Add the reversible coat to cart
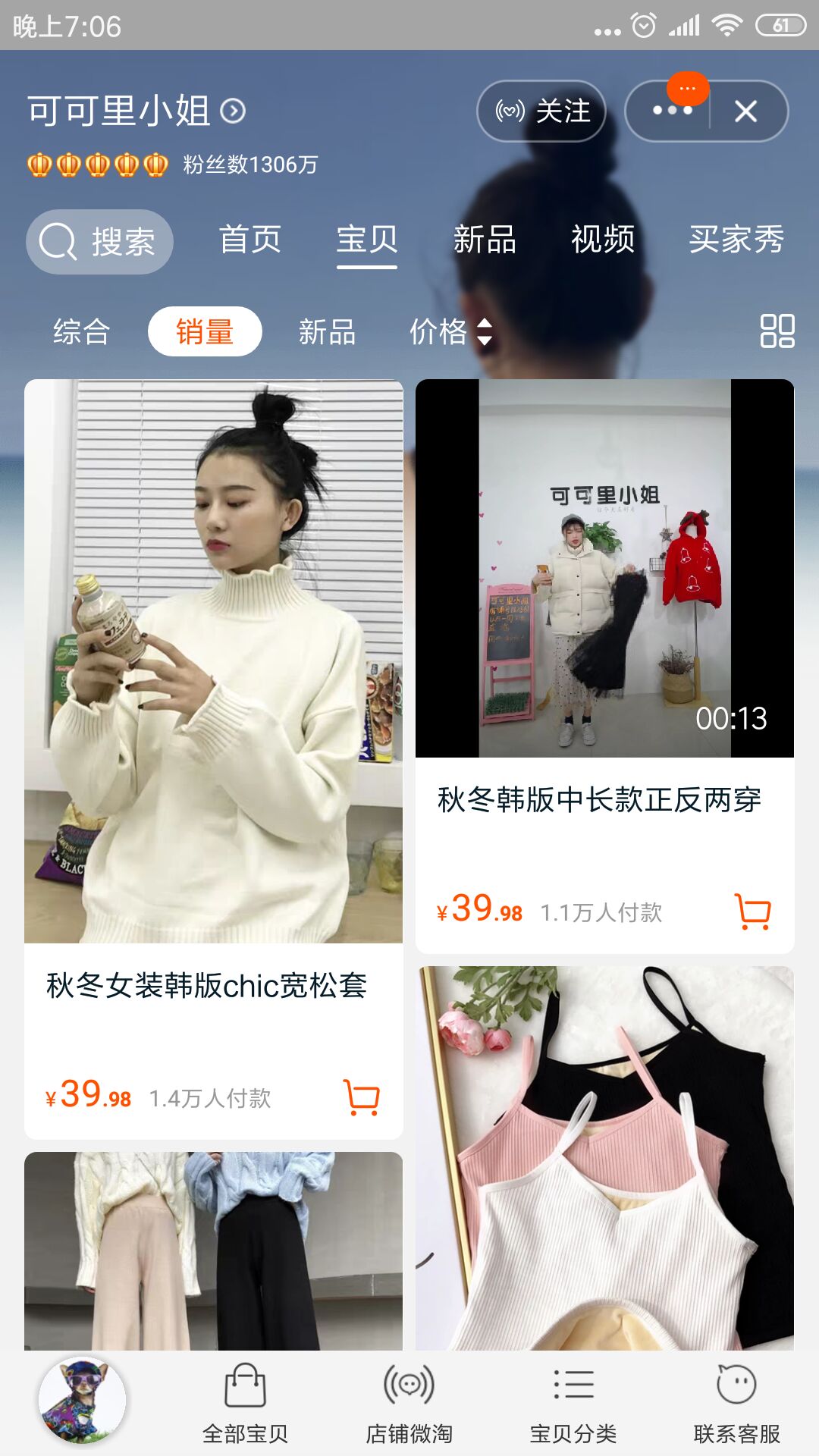The image size is (819, 1456). point(753,914)
